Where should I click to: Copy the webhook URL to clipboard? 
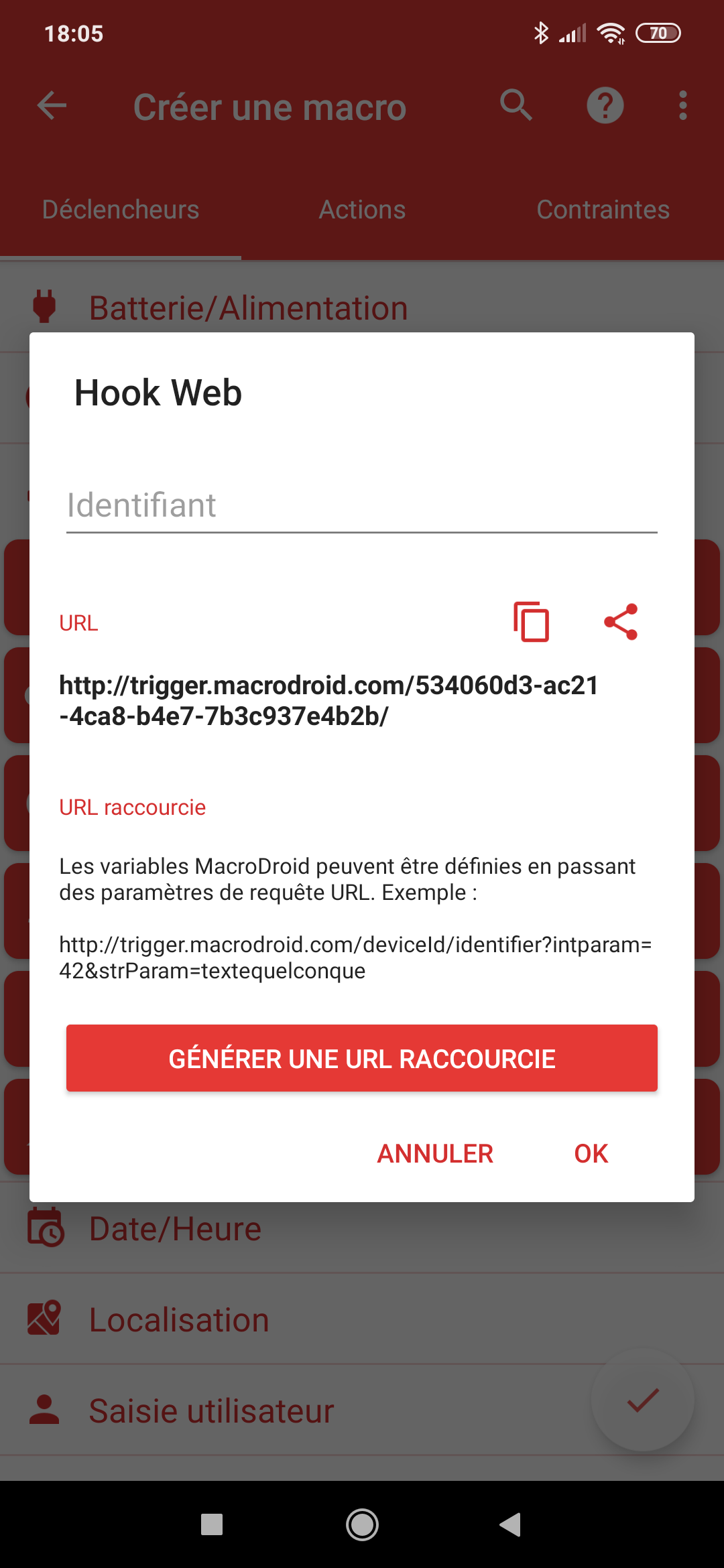[532, 622]
